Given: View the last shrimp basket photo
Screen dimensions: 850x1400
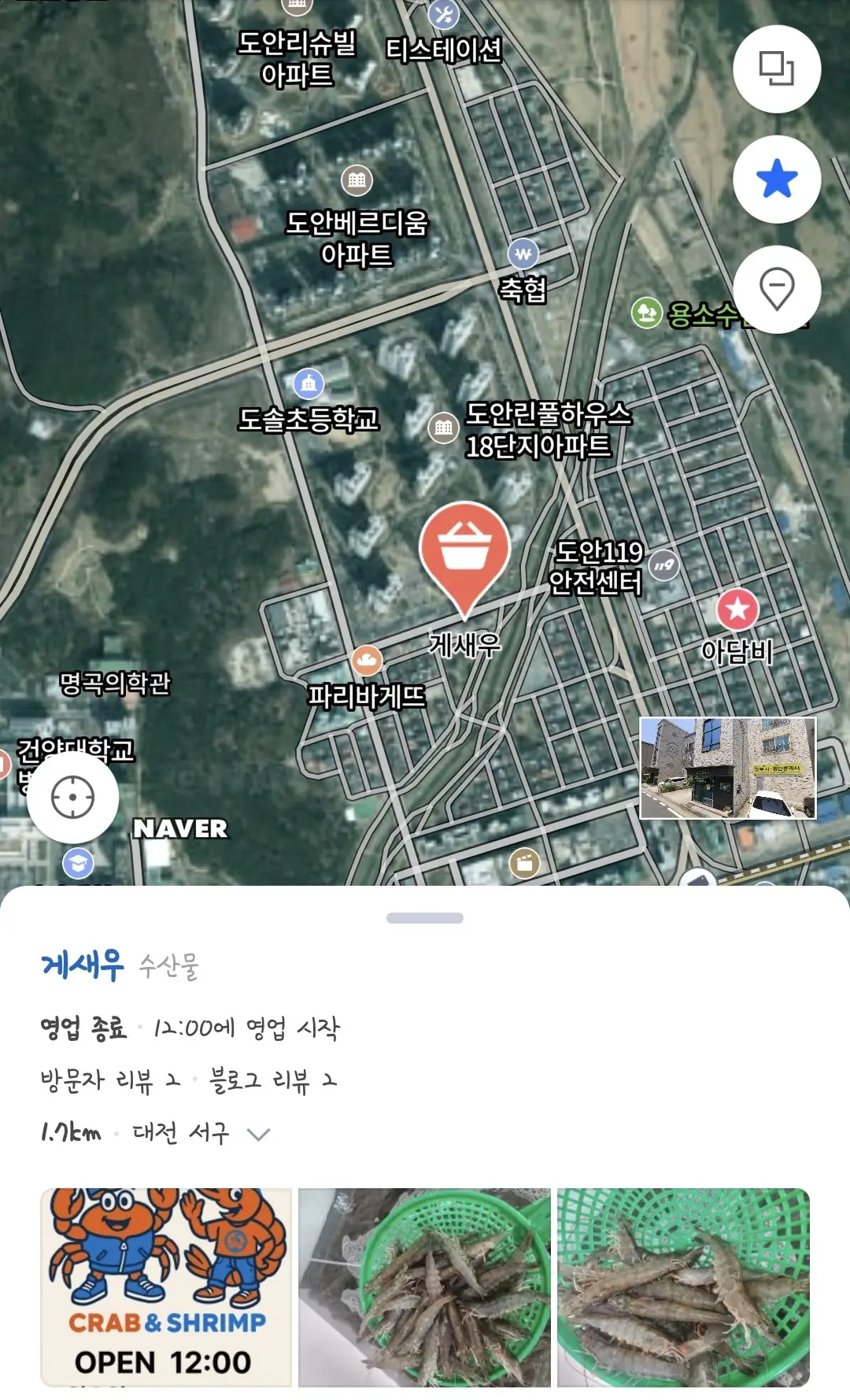Looking at the screenshot, I should click(x=683, y=1287).
